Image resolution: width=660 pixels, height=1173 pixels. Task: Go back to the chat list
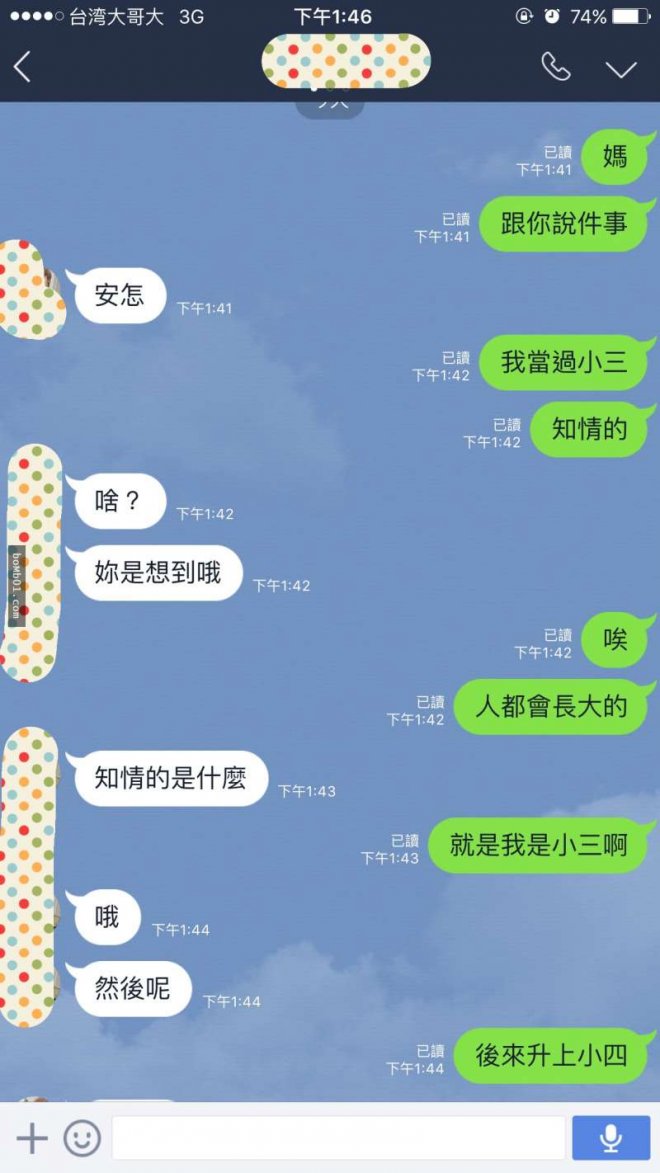(x=22, y=67)
